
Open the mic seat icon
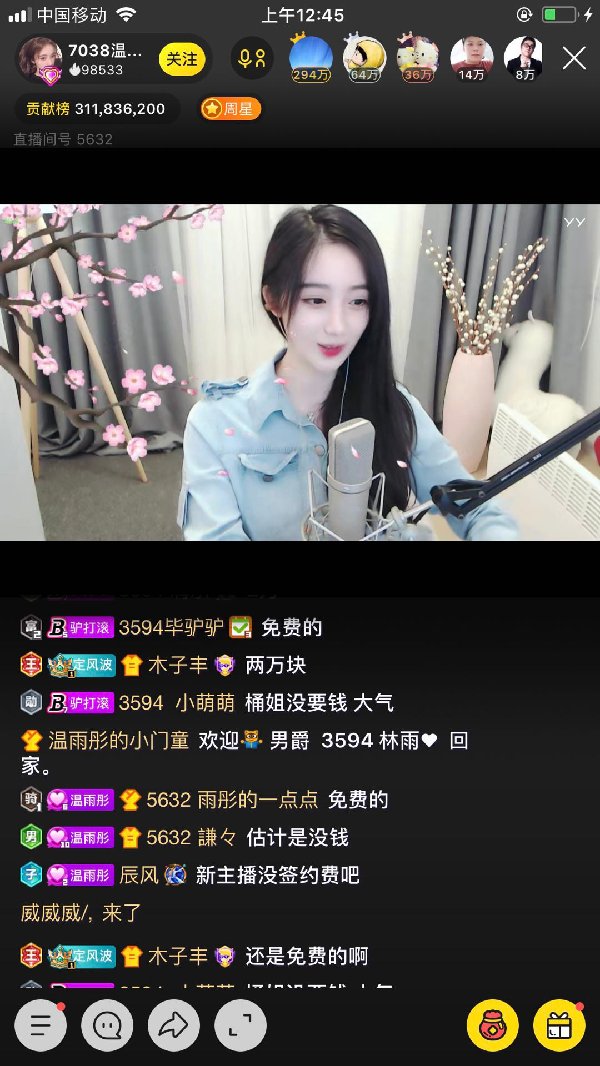click(x=252, y=59)
